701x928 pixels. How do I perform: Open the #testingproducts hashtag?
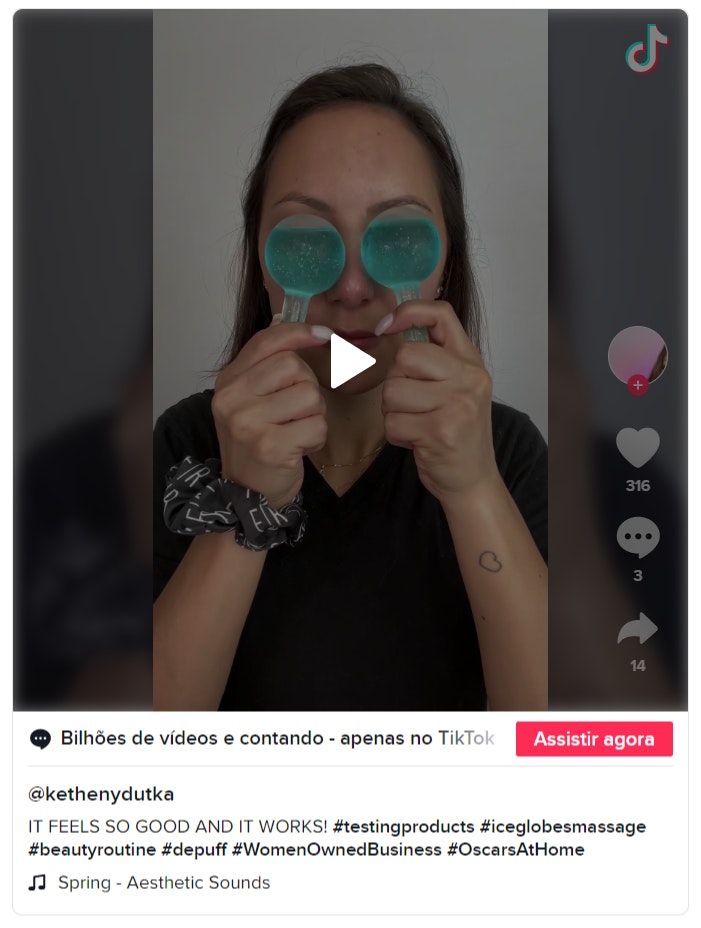(x=403, y=826)
